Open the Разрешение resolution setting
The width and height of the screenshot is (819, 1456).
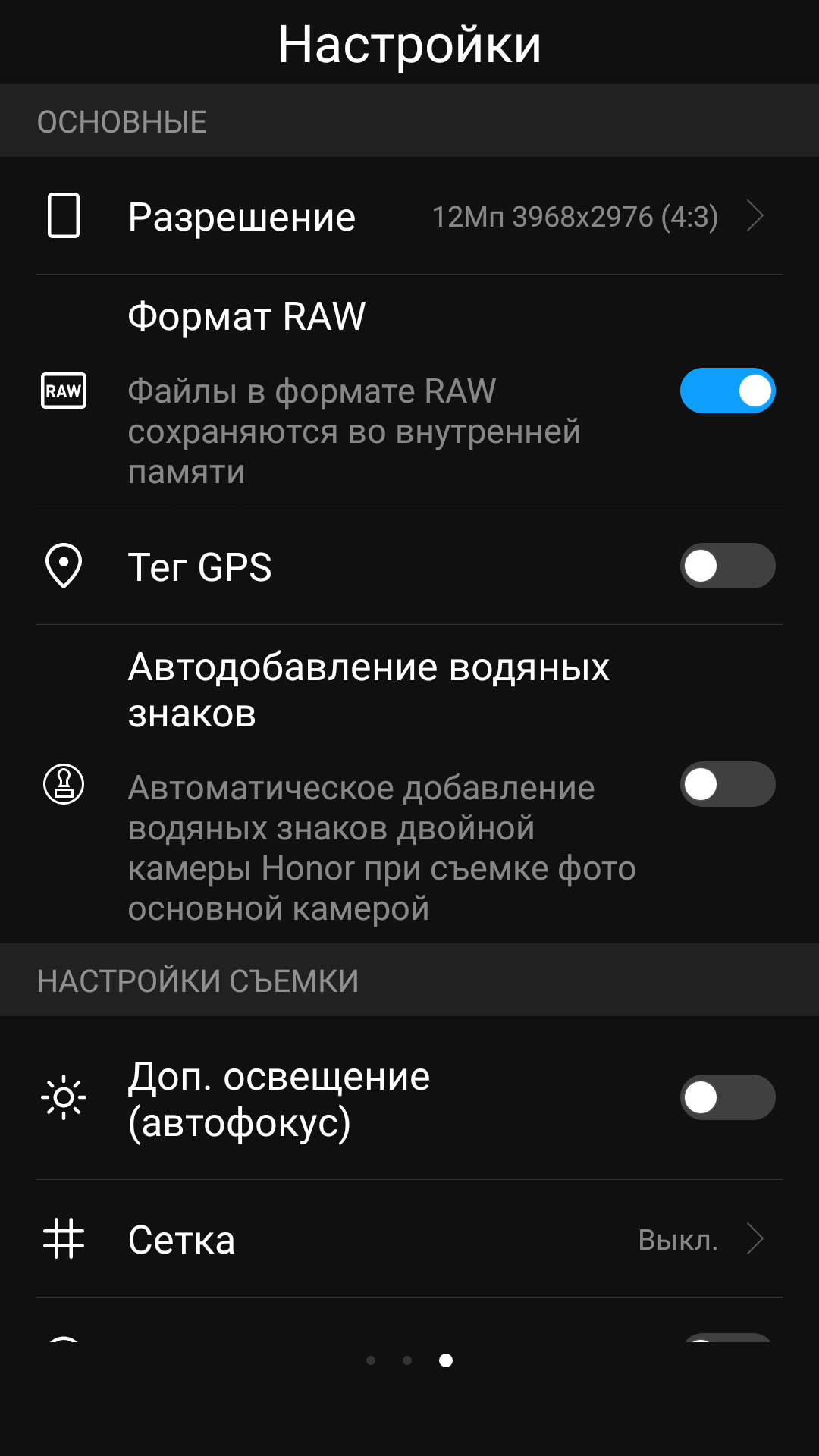(409, 217)
